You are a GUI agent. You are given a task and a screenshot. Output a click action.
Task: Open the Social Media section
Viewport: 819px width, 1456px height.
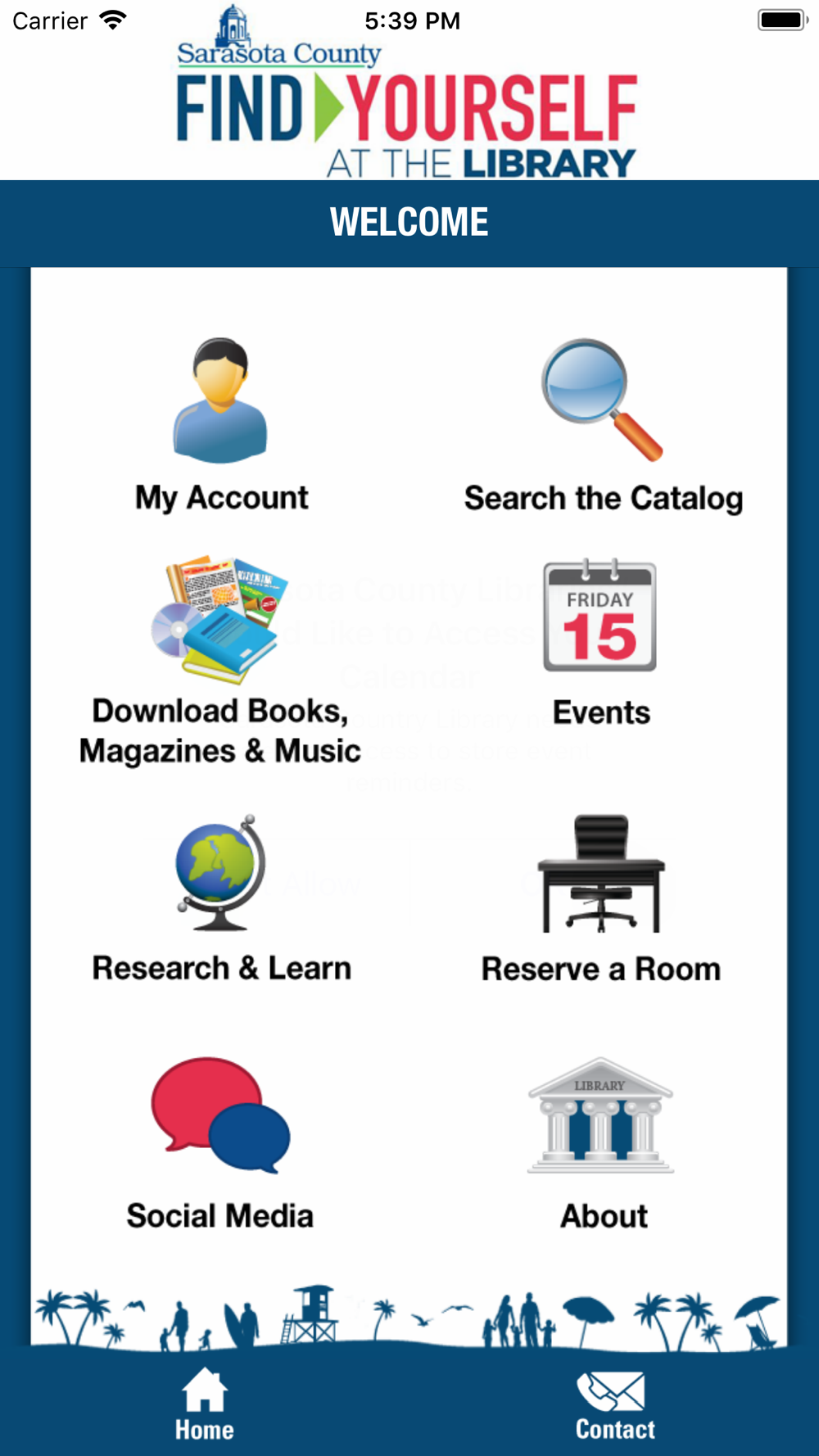(220, 1144)
